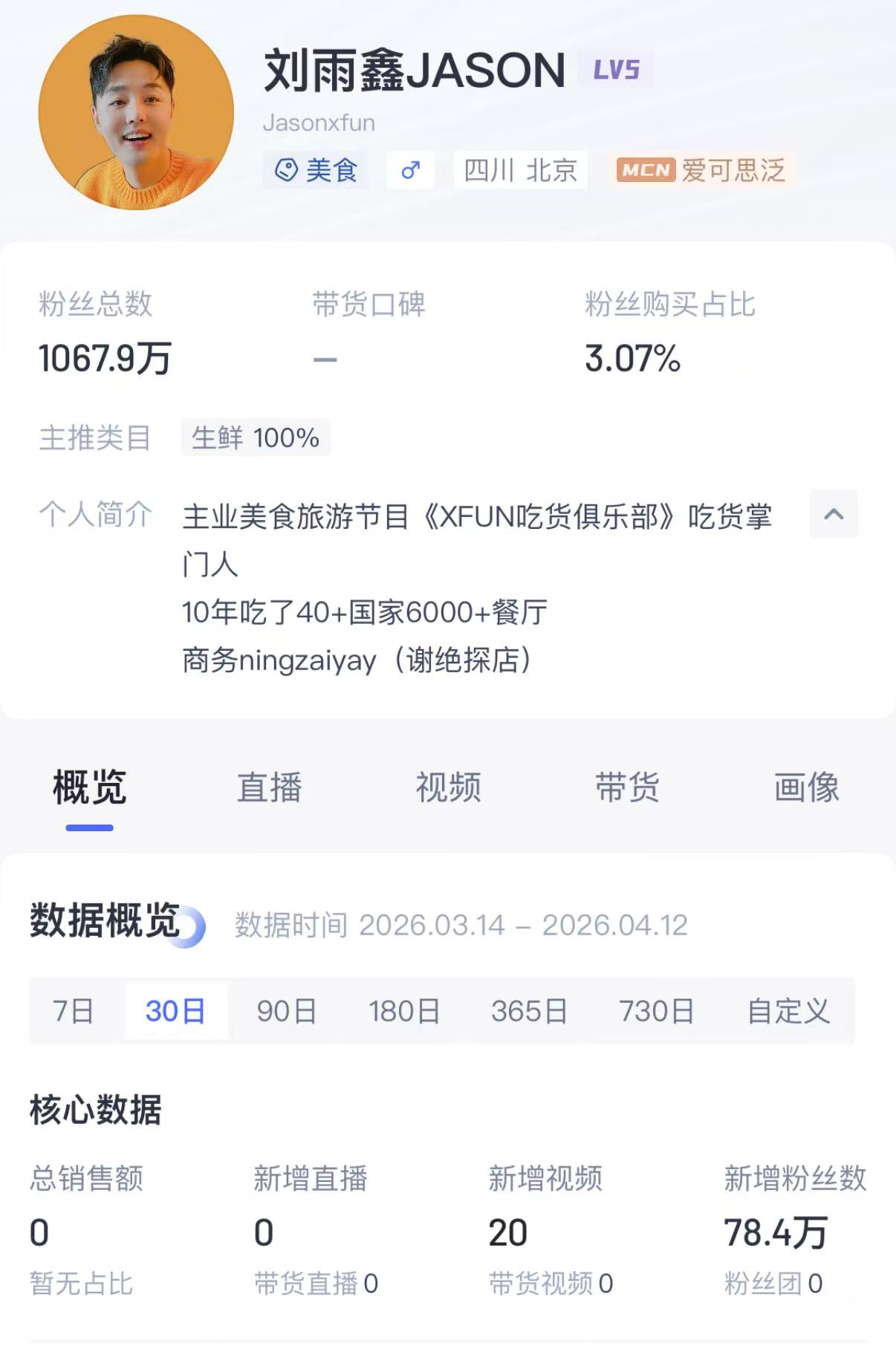The width and height of the screenshot is (896, 1349).
Task: Open the 带货 tab
Action: 627,787
